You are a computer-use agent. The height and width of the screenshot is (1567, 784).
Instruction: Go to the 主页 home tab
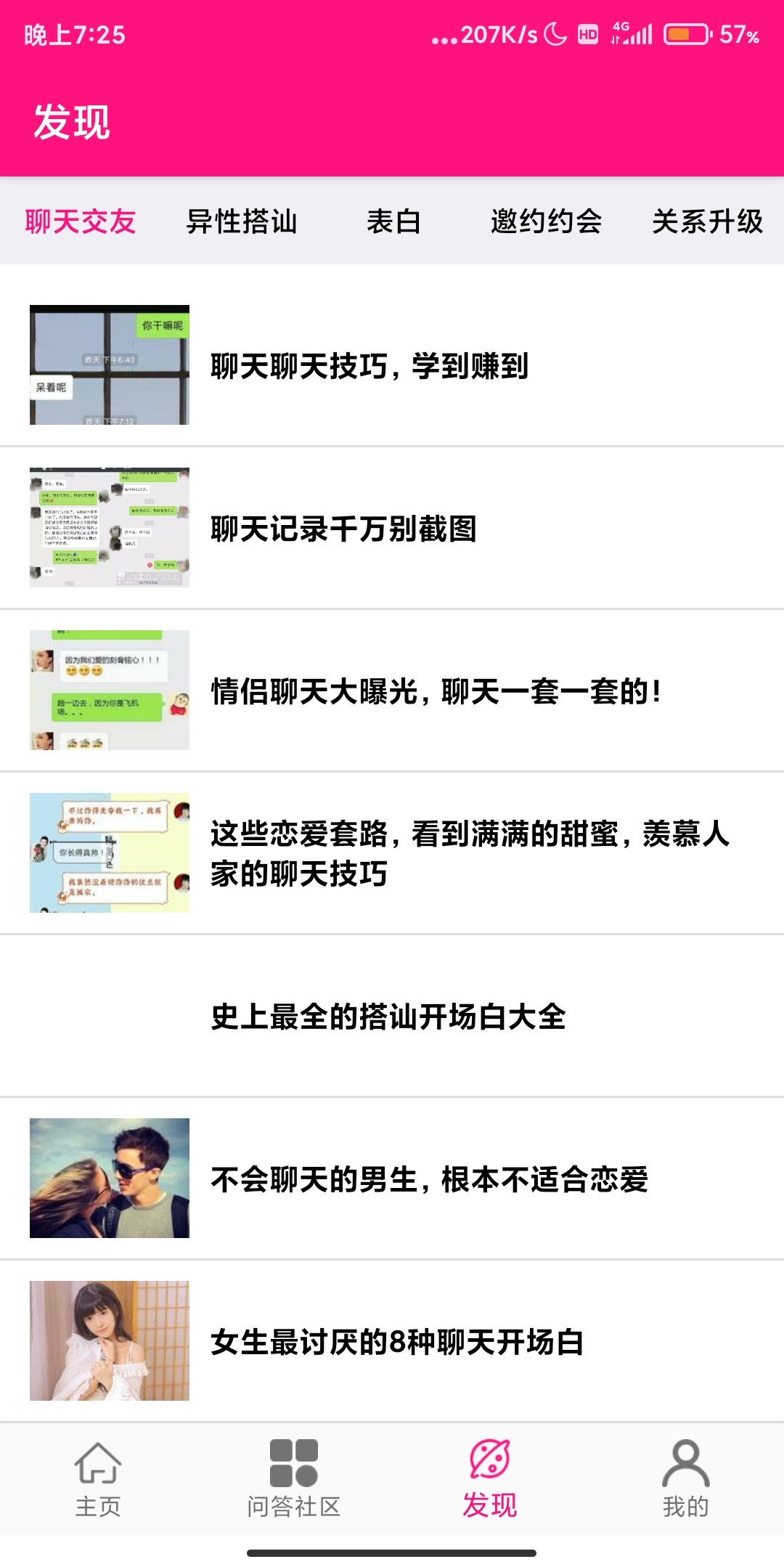click(98, 1478)
